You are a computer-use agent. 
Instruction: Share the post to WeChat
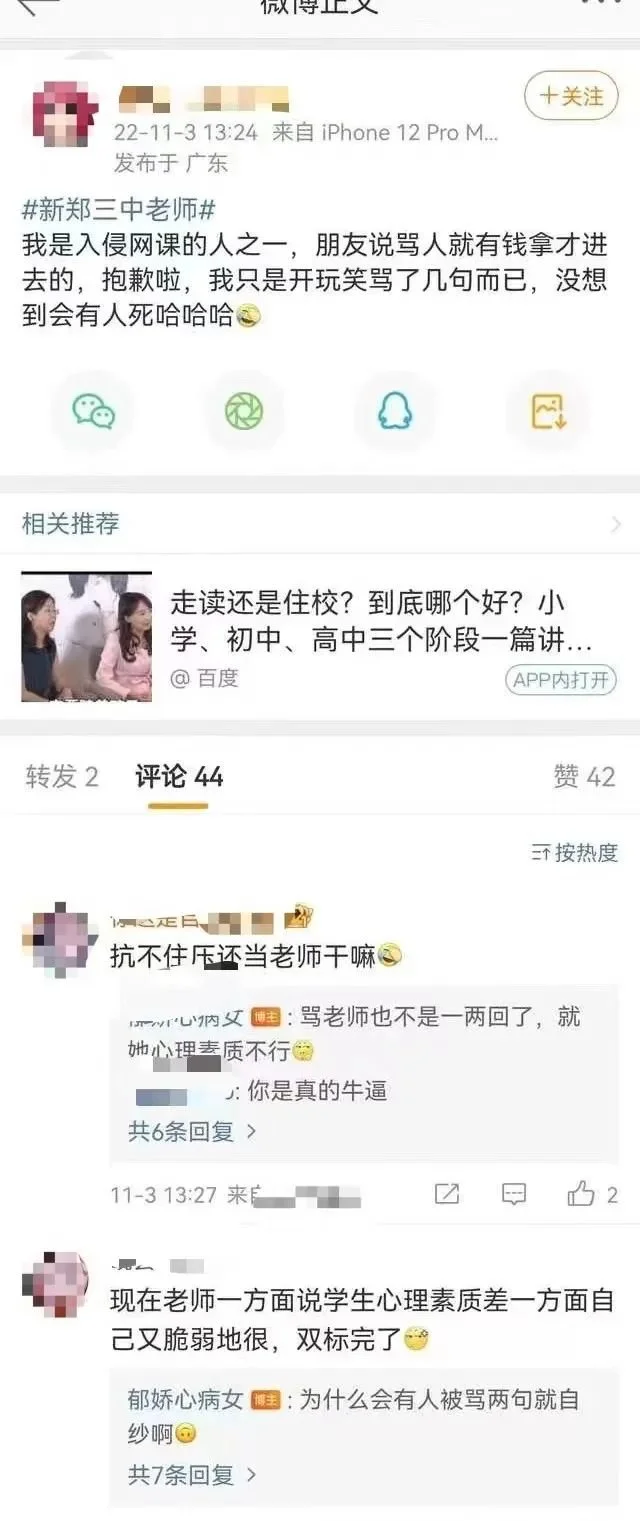point(93,411)
